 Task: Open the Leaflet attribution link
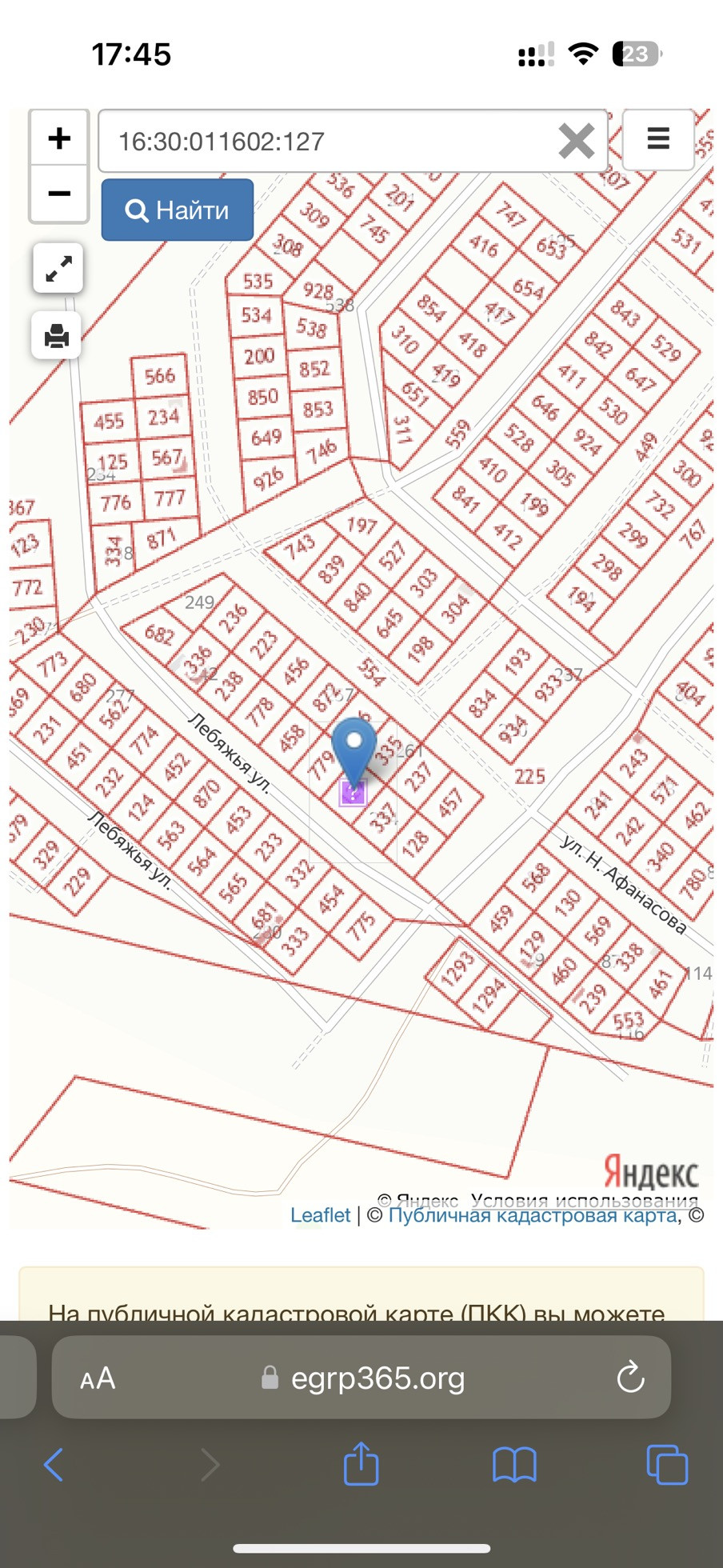click(x=320, y=1215)
